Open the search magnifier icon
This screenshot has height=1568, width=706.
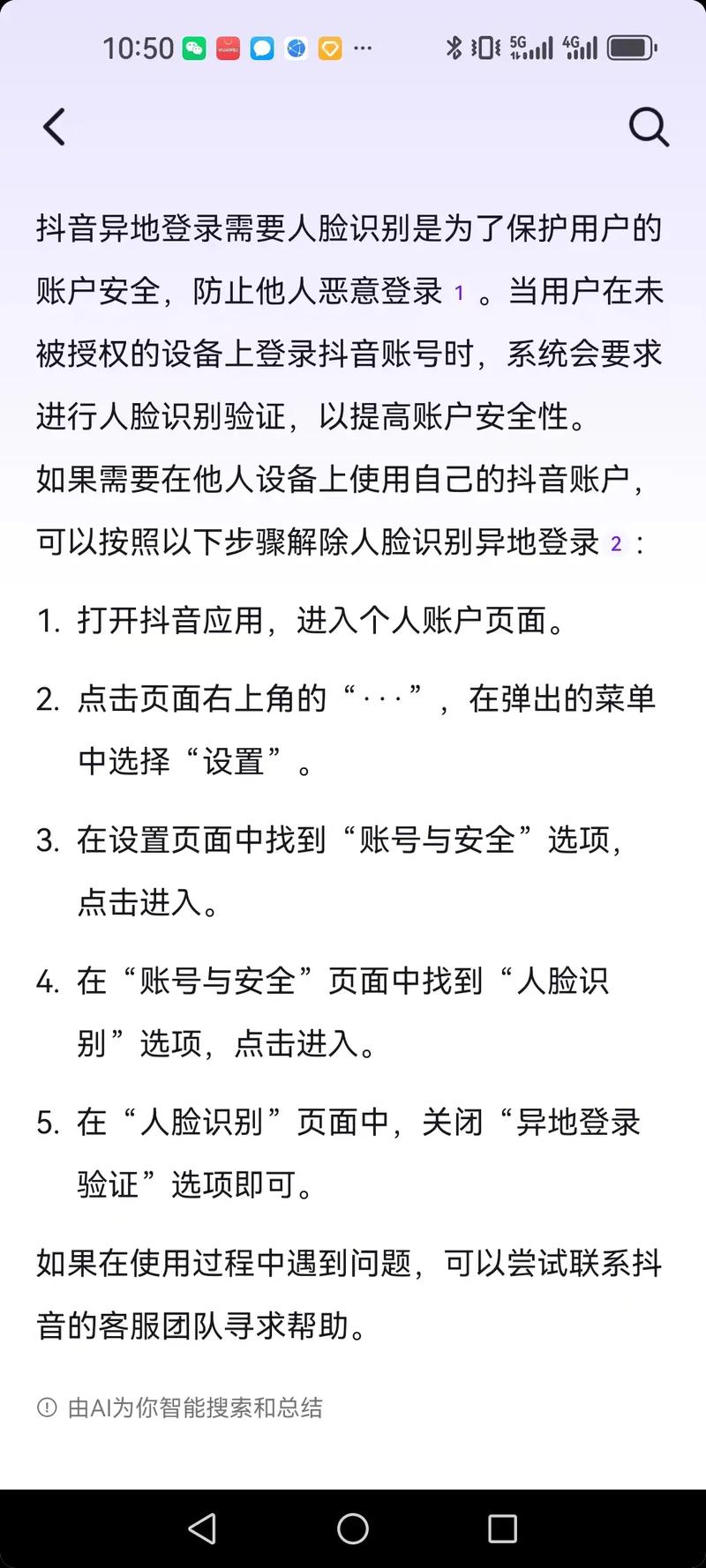click(649, 126)
